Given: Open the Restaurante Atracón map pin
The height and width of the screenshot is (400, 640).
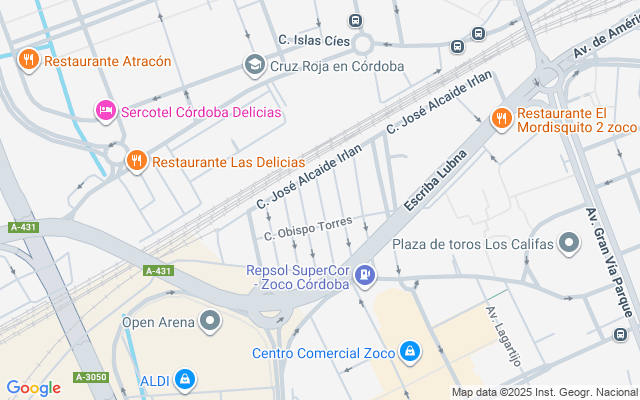Looking at the screenshot, I should click(x=28, y=60).
